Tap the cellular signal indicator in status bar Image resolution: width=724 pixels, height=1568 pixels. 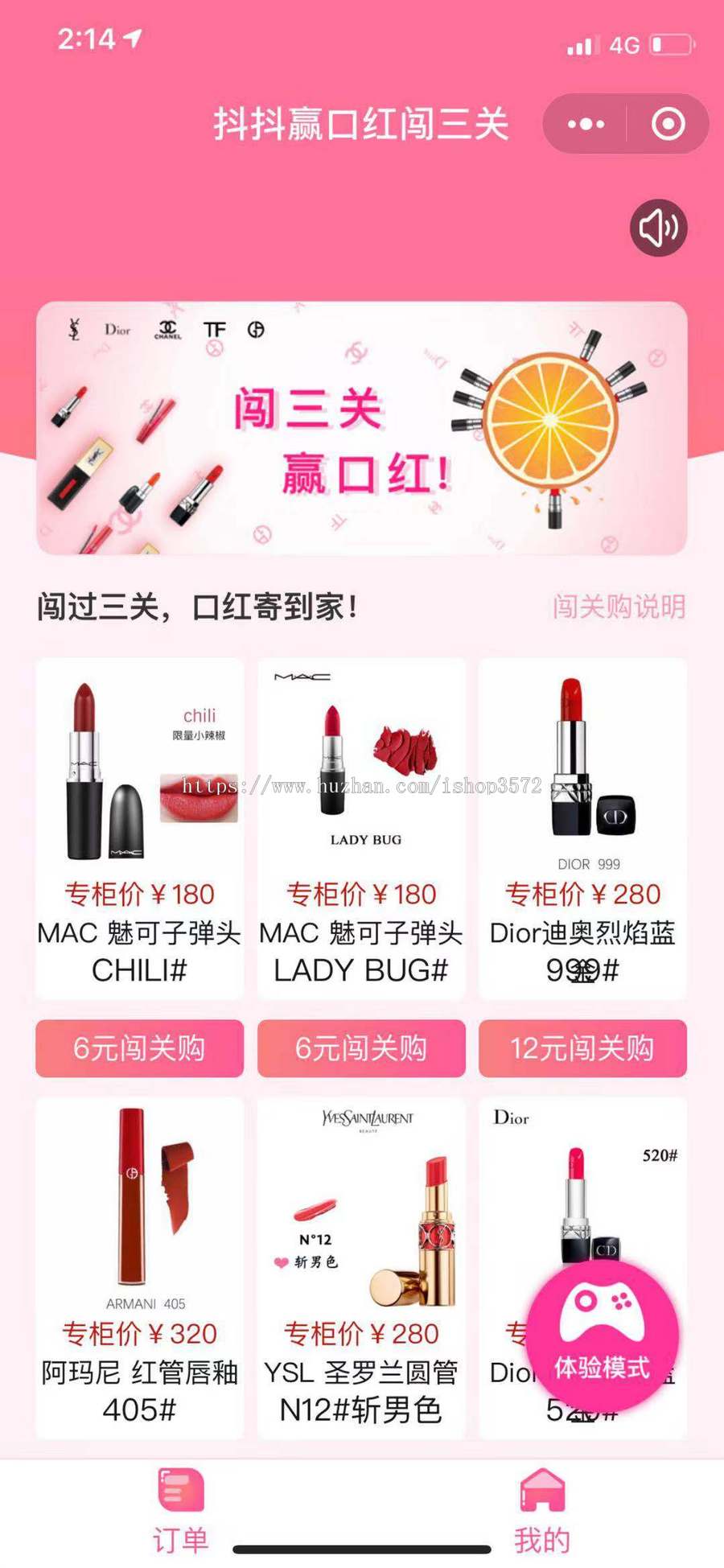point(581,46)
